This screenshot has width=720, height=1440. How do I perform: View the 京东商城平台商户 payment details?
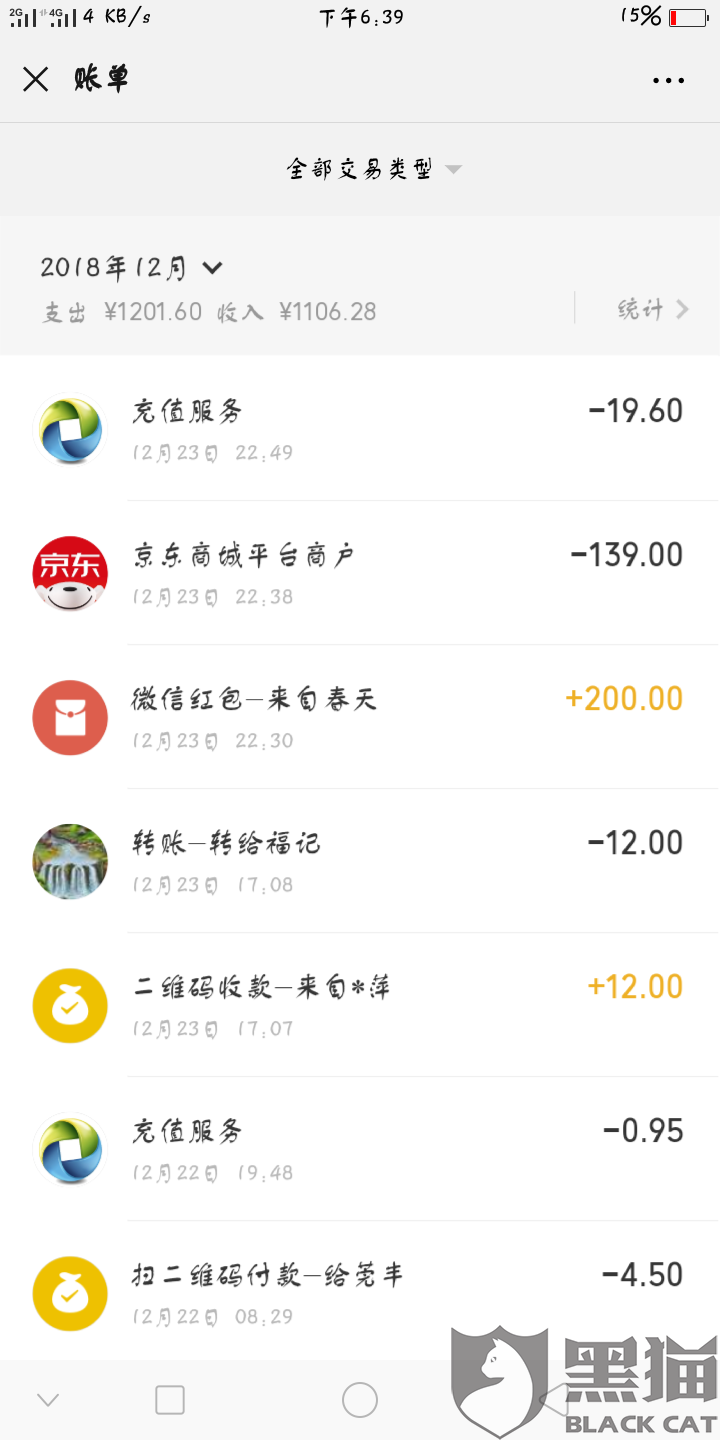(x=360, y=574)
